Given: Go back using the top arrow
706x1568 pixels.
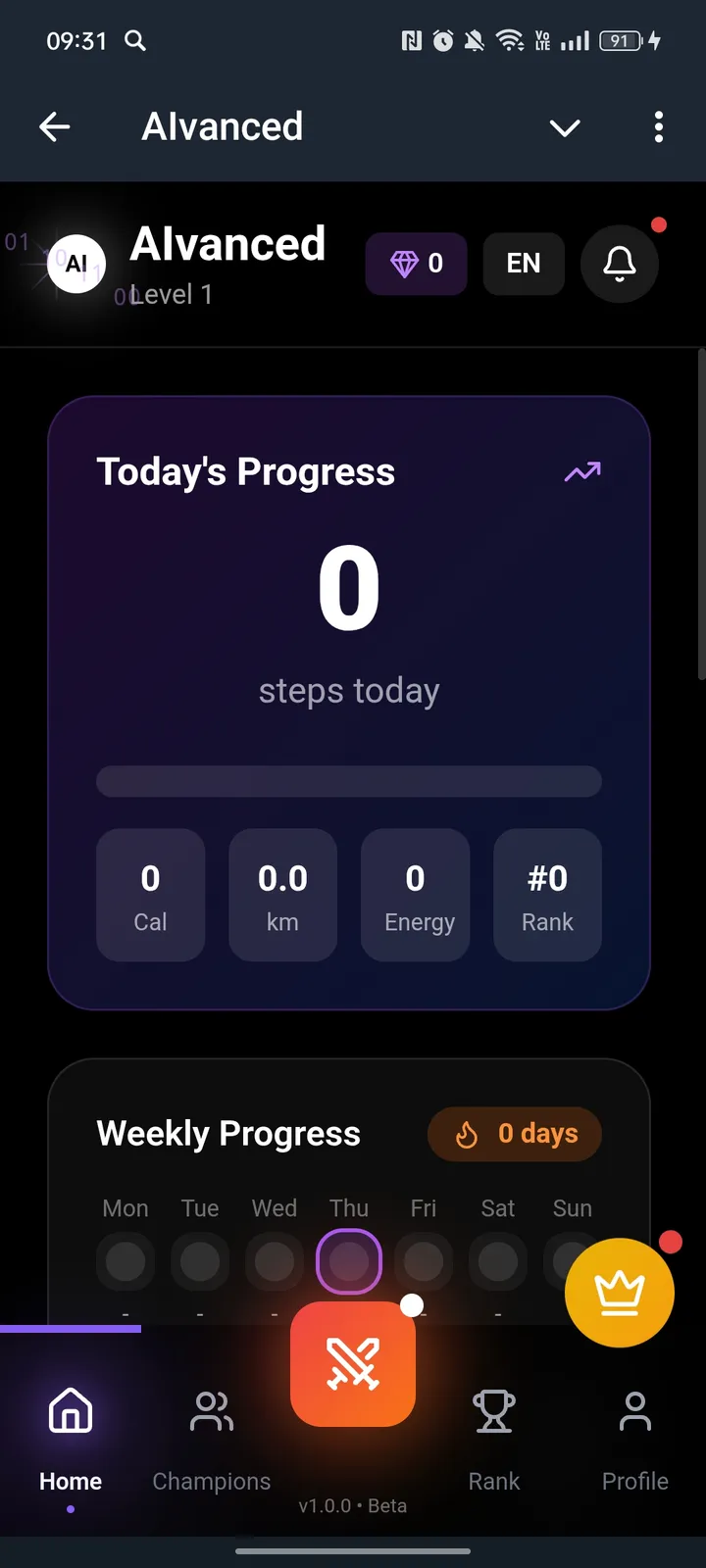Looking at the screenshot, I should (x=55, y=126).
